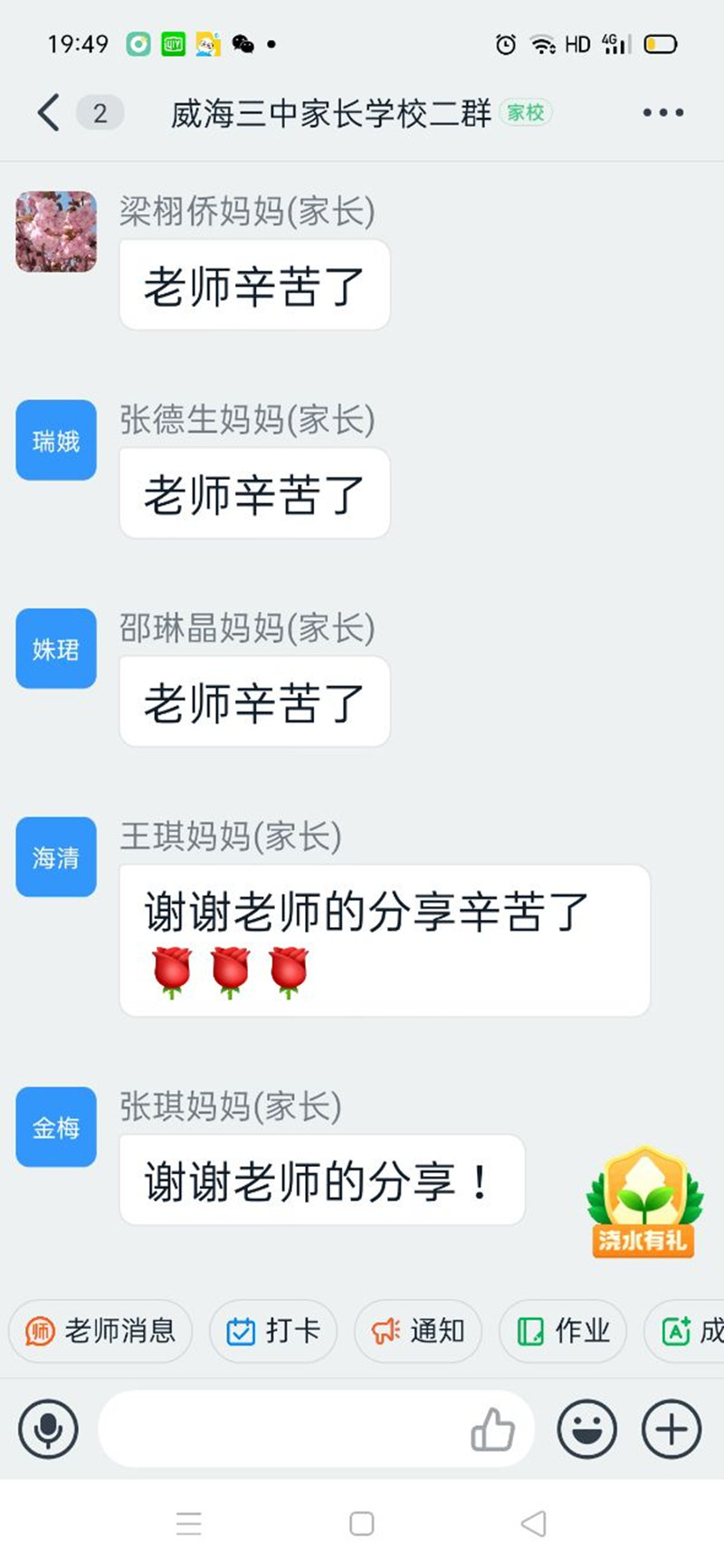Send a thumbs-up like
The image size is (724, 1568).
pyautogui.click(x=493, y=1430)
